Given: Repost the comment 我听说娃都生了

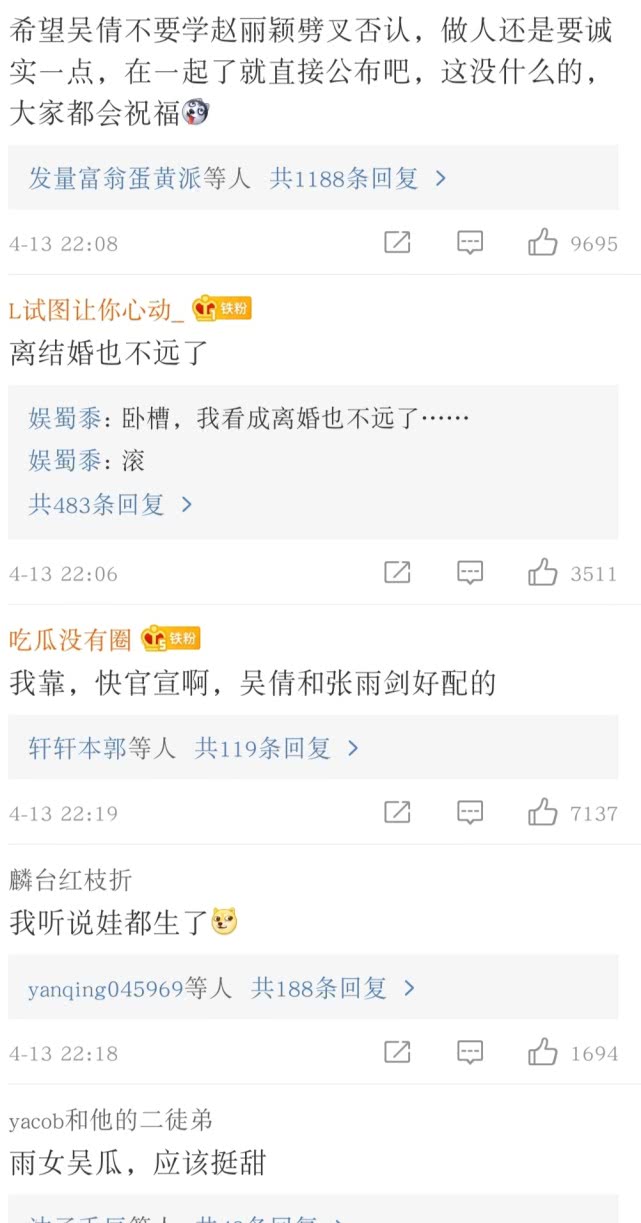Looking at the screenshot, I should (x=397, y=1053).
